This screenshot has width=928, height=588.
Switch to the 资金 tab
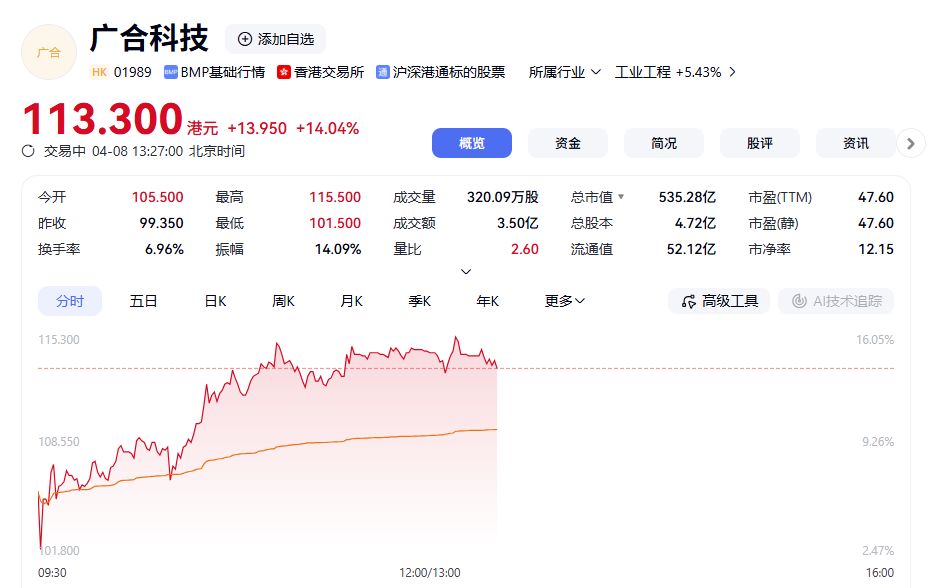coord(568,143)
